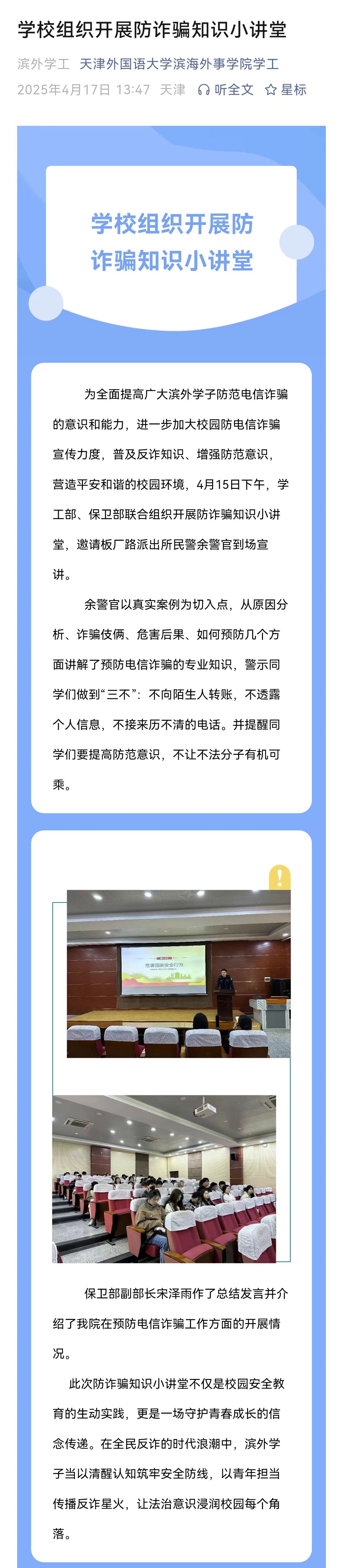Tap 听全文 to listen to article
This screenshot has width=343, height=1568.
(225, 90)
